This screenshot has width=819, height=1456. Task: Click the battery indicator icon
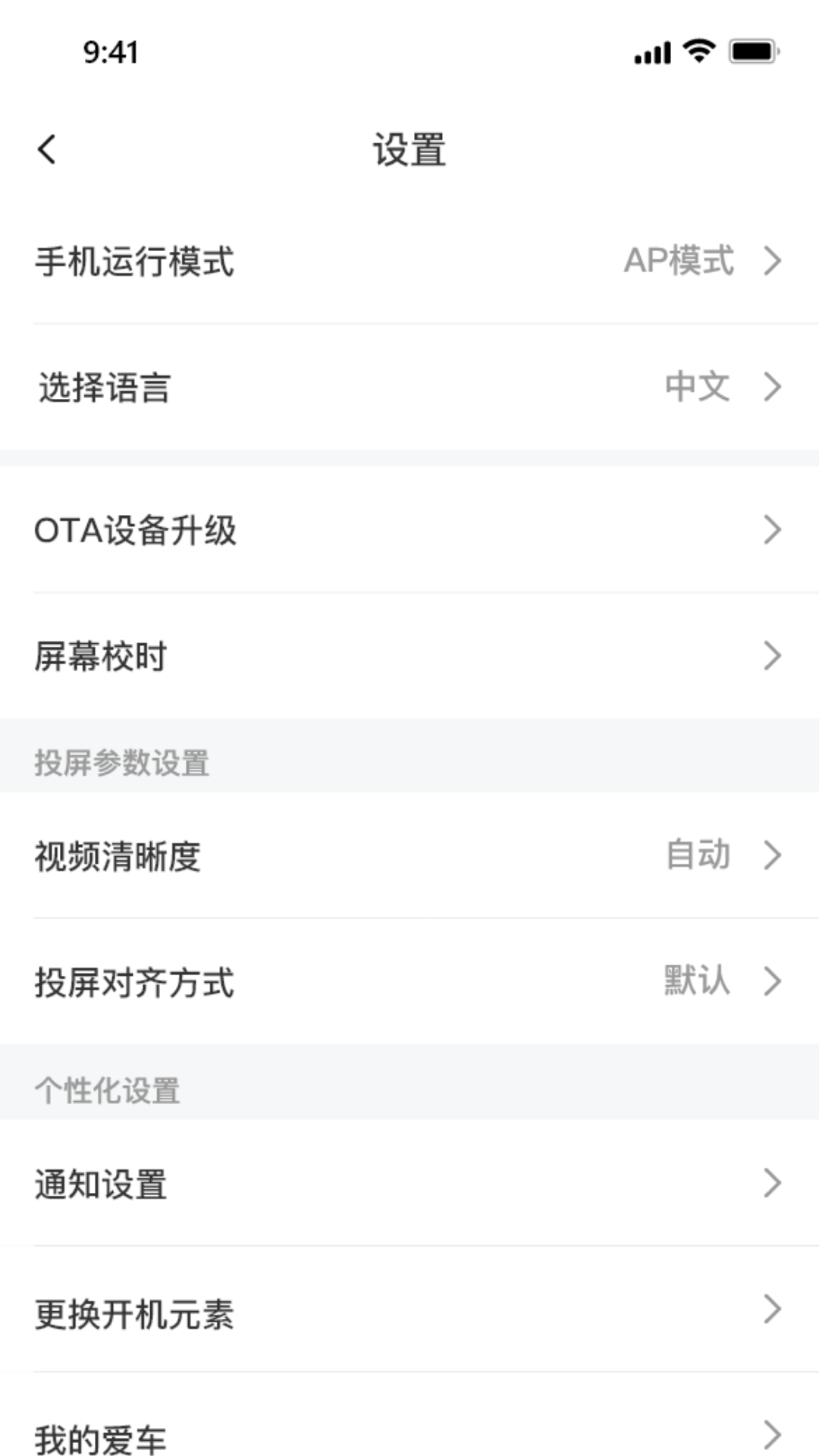click(751, 50)
